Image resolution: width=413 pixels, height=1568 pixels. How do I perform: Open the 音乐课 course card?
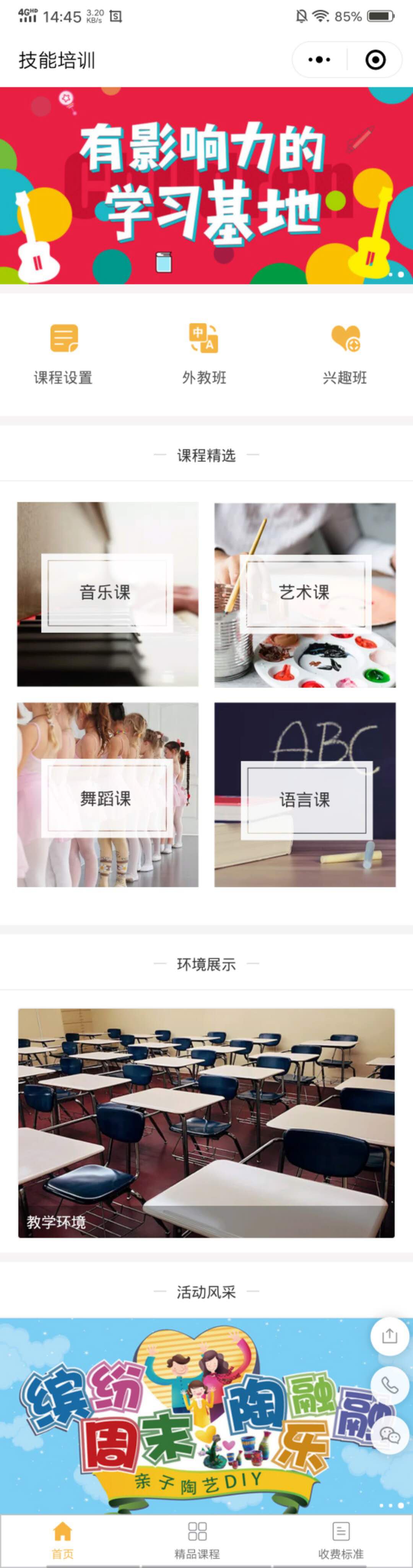click(107, 593)
